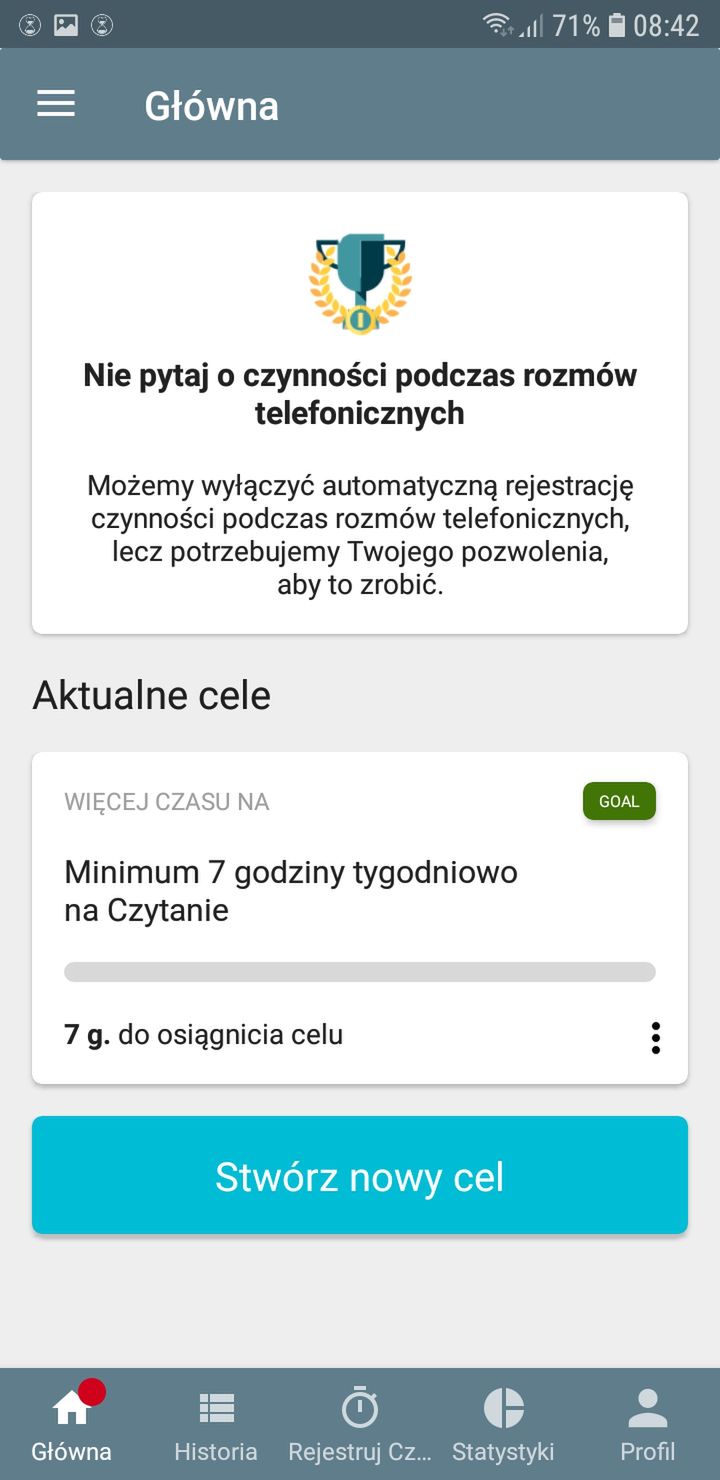Switch to the Historia tab
The width and height of the screenshot is (720, 1480).
click(x=216, y=1424)
